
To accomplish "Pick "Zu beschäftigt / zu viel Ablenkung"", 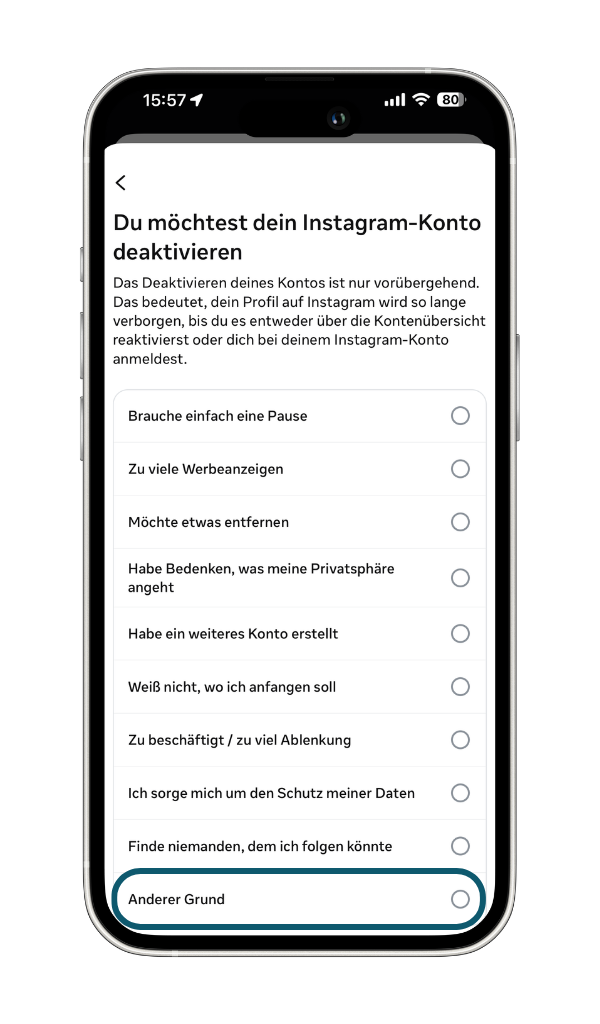I will point(459,740).
